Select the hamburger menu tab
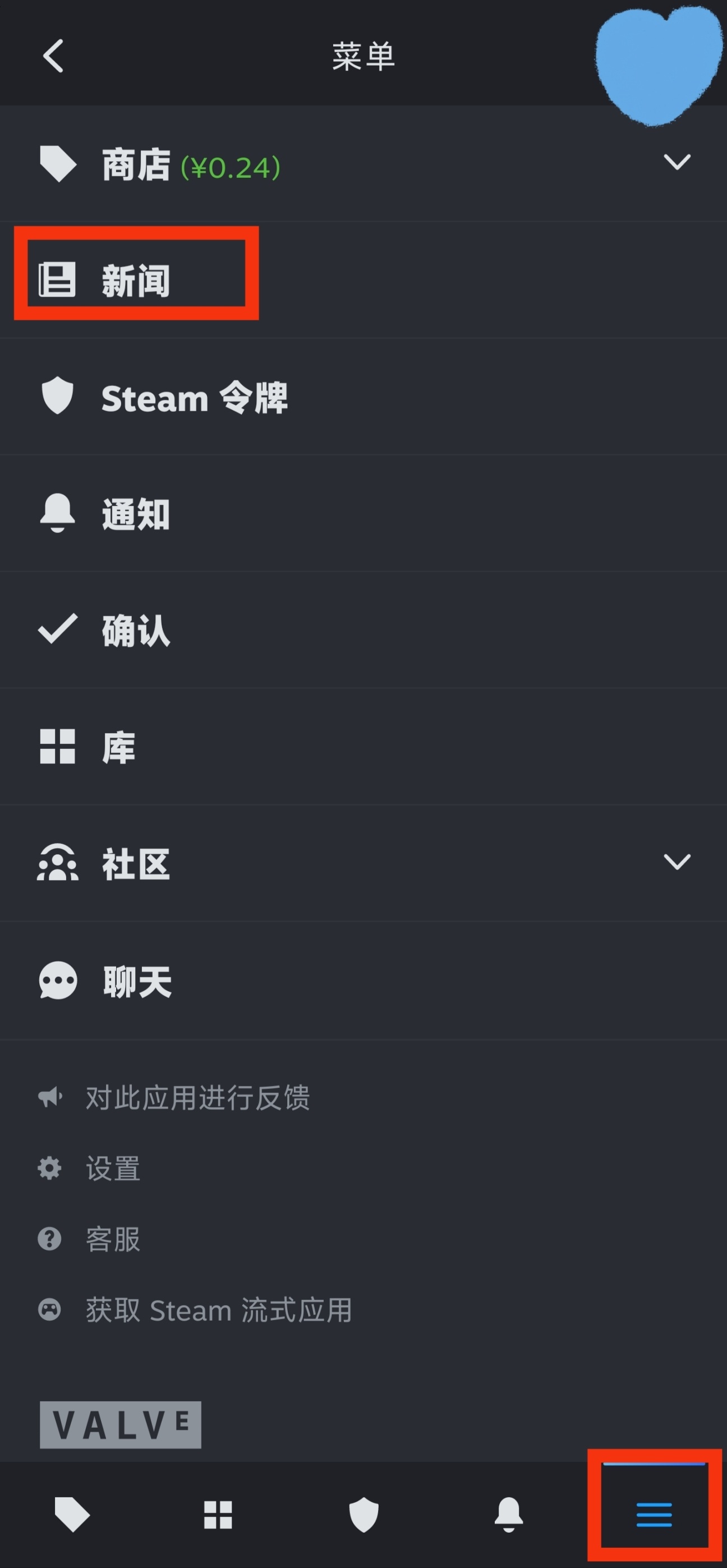This screenshot has height=1568, width=727. (x=654, y=1515)
